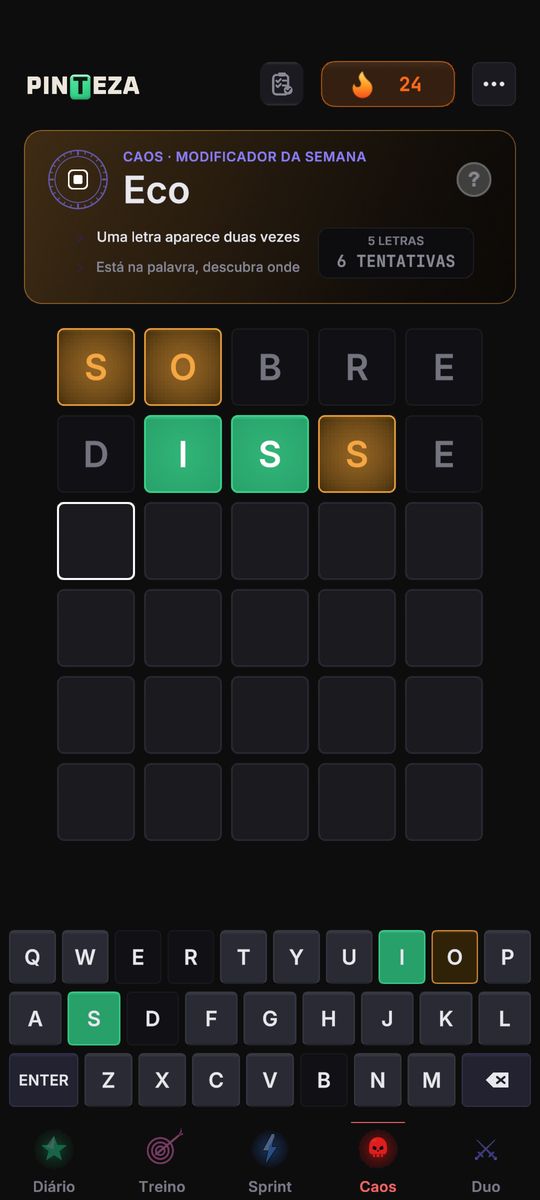The image size is (540, 1200).
Task: Tap the letter L key
Action: click(x=505, y=1019)
